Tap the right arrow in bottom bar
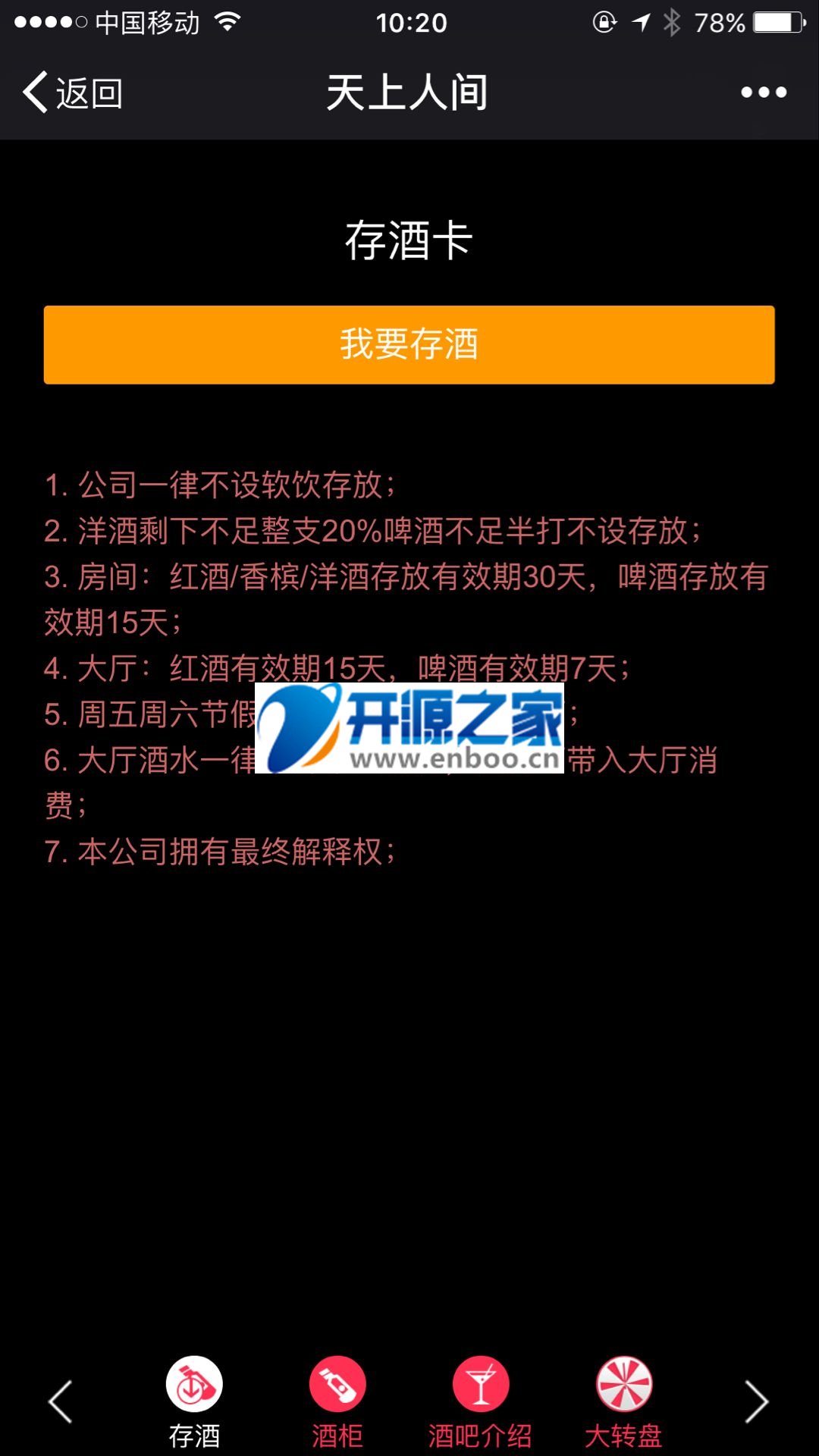Viewport: 819px width, 1456px height. click(756, 1401)
